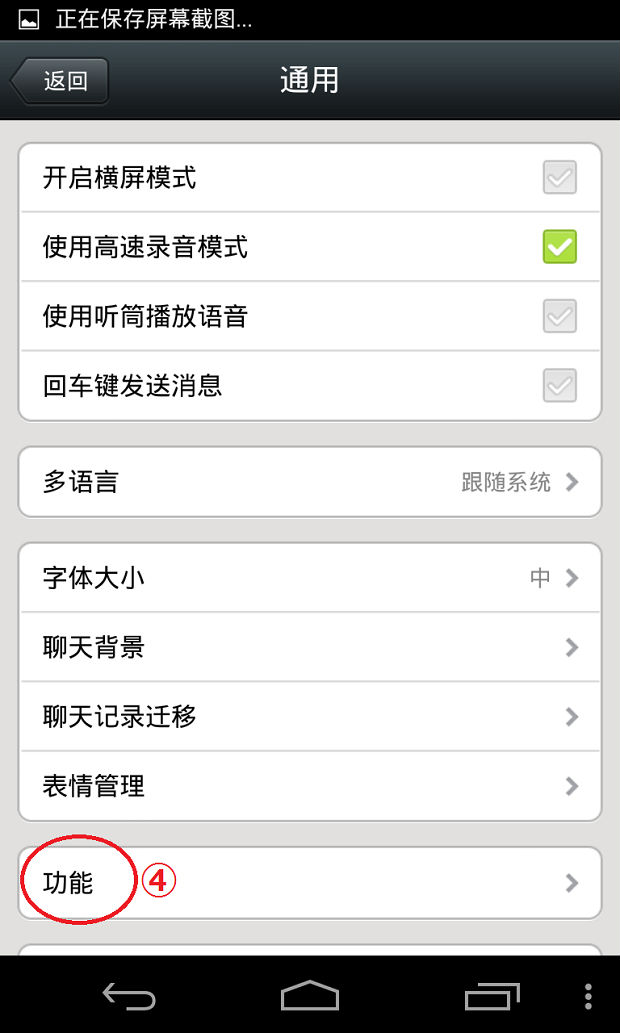Tap the 返回 back button
Viewport: 620px width, 1033px height.
click(x=60, y=81)
